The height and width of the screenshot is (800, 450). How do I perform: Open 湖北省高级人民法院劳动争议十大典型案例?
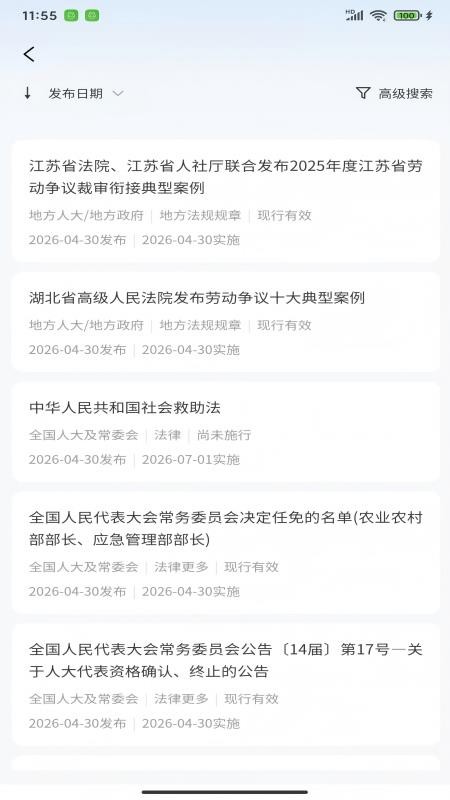(225, 322)
